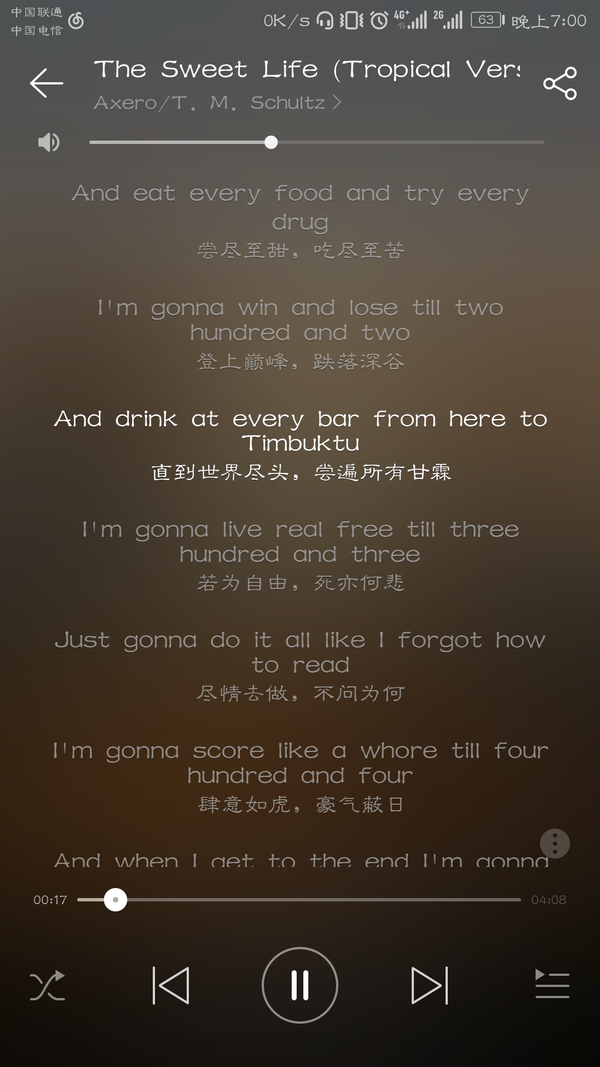Skip to the previous track

[171, 986]
